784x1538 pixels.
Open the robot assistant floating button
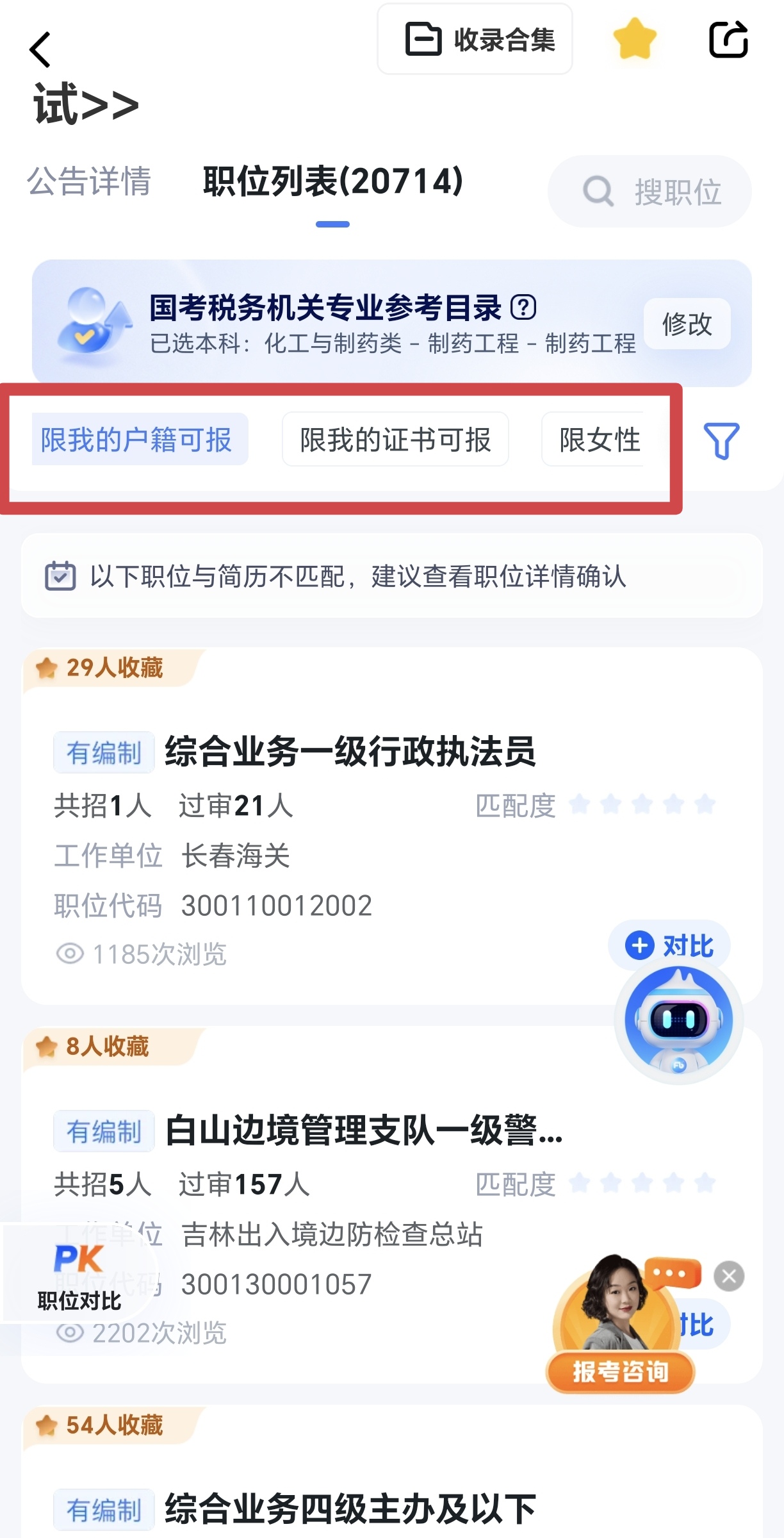click(679, 1020)
